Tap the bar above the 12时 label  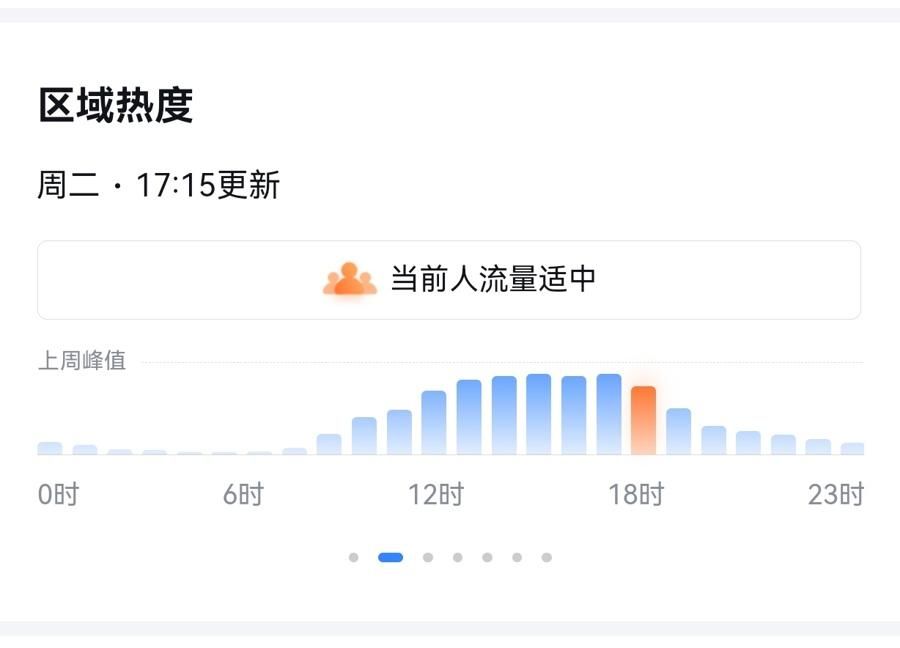point(434,422)
